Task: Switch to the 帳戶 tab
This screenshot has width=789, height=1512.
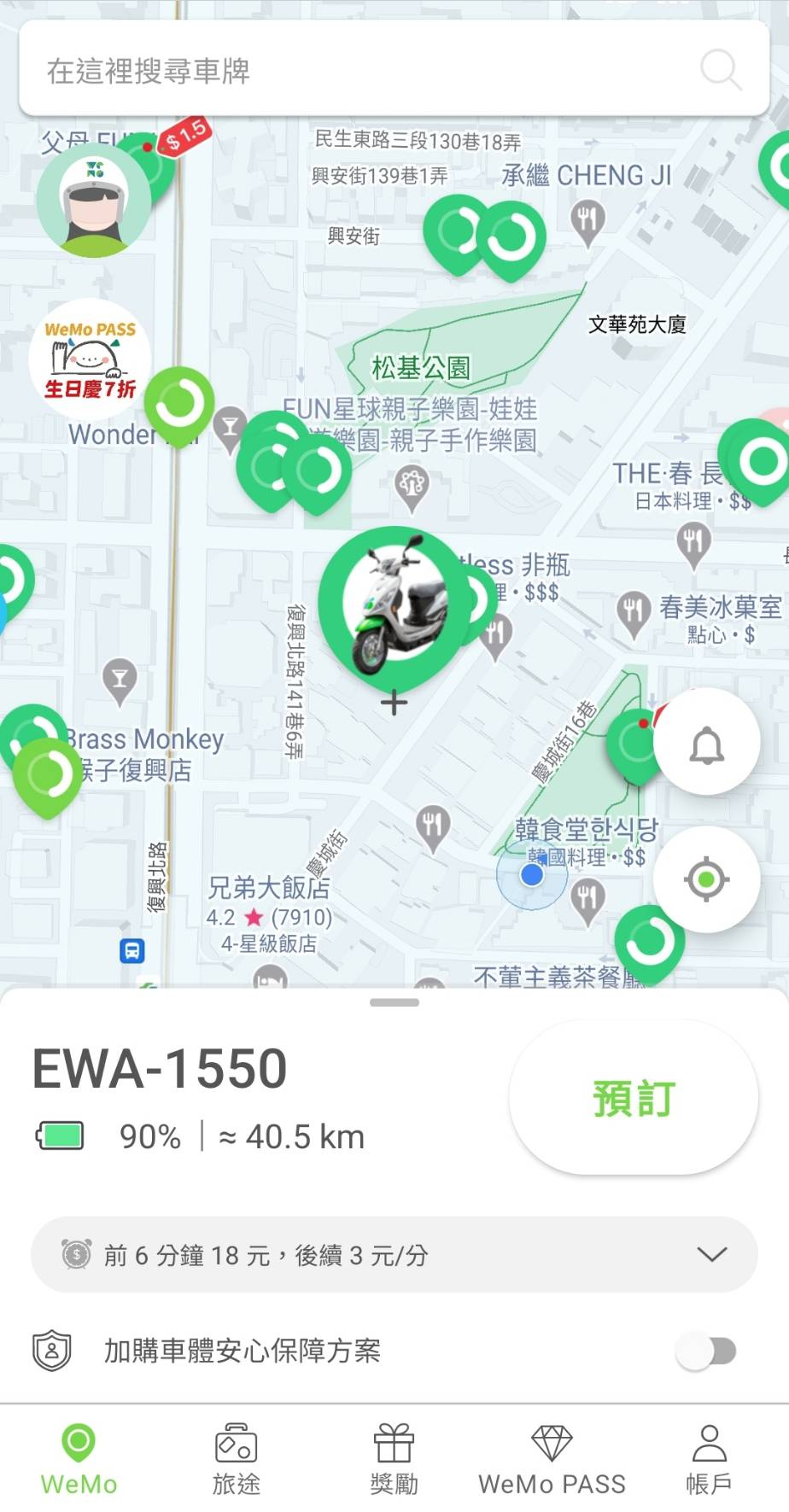Action: (x=709, y=1459)
